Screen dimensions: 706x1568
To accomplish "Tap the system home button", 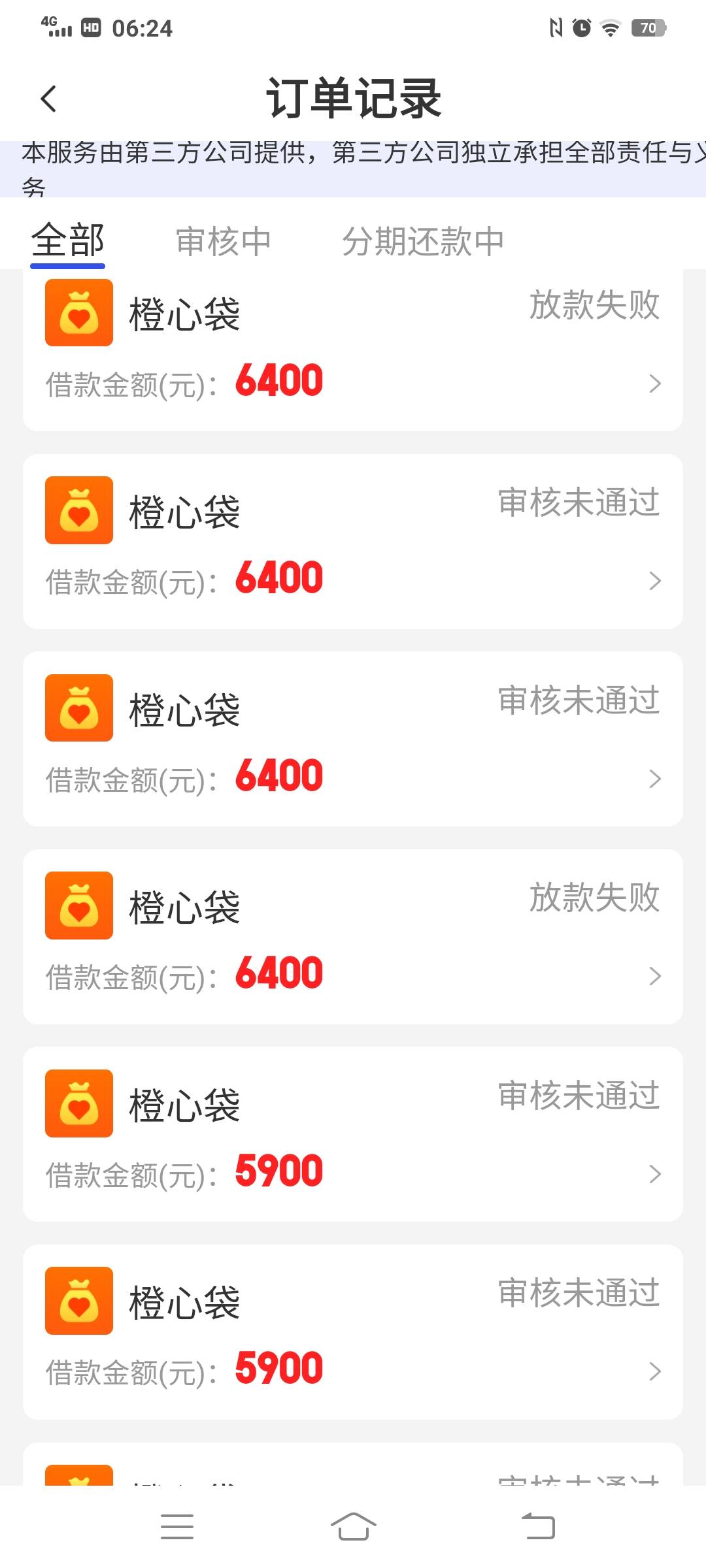I will pyautogui.click(x=353, y=1526).
